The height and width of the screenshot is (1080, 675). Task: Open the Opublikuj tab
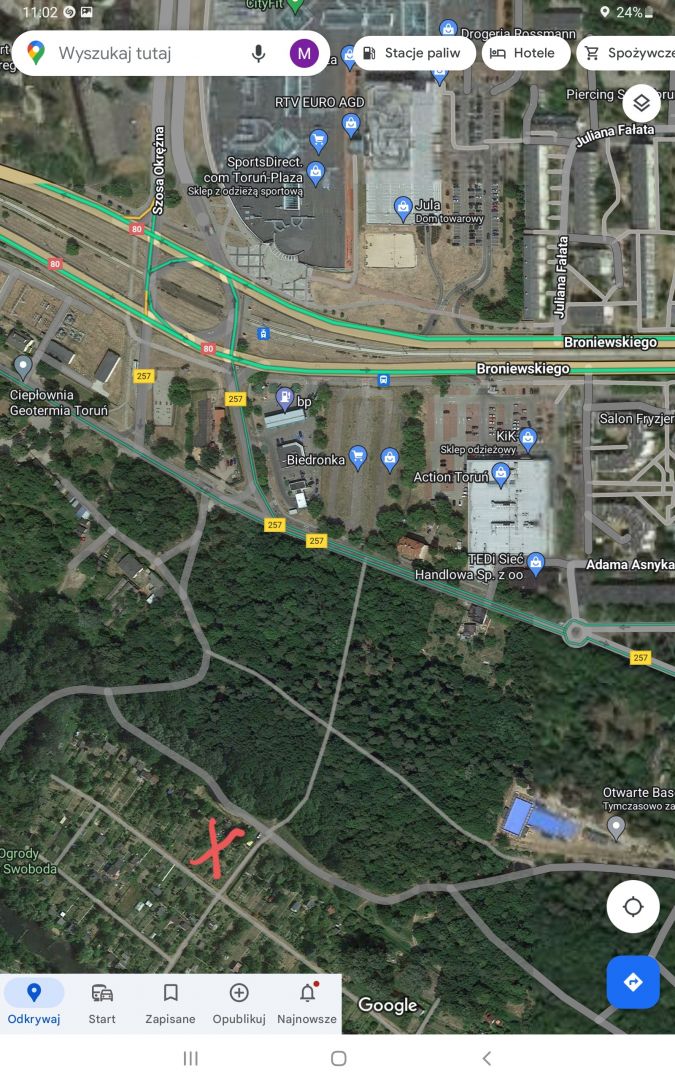[239, 1003]
